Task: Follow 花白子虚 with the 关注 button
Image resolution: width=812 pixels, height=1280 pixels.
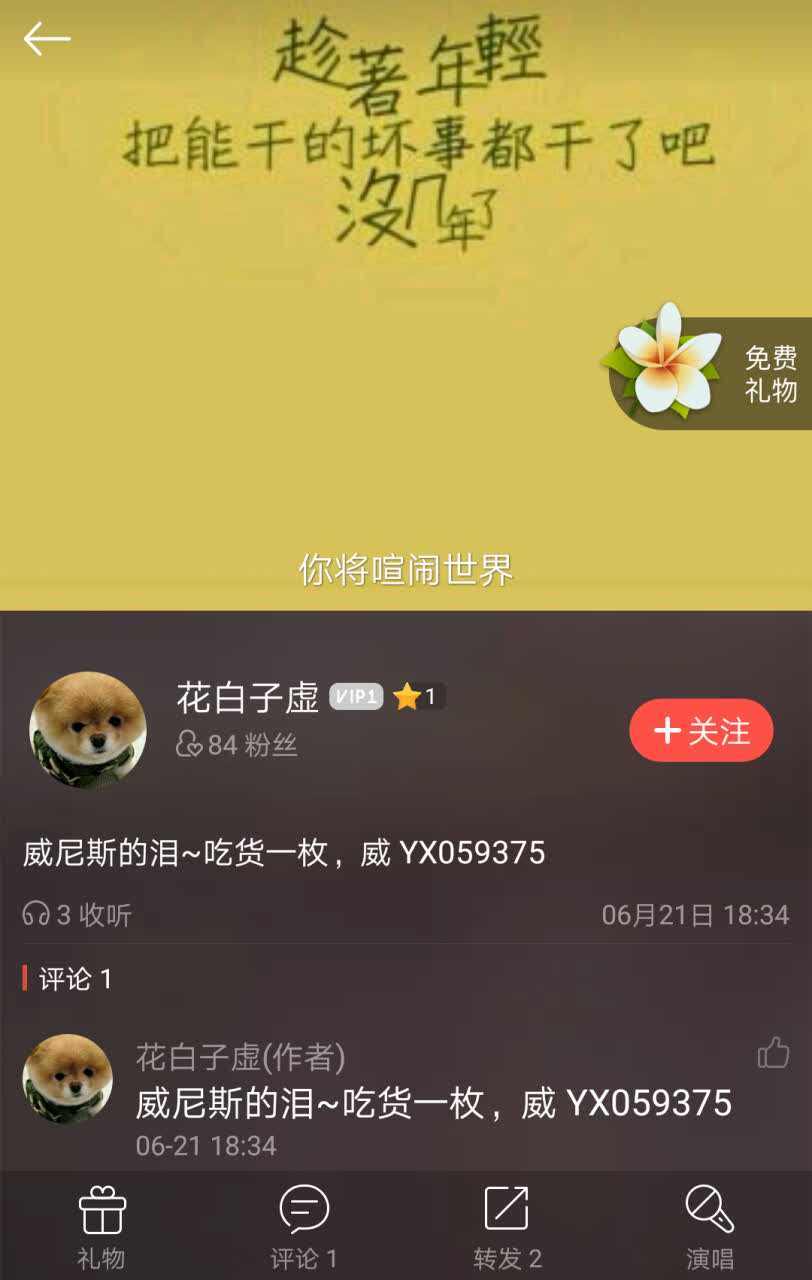Action: (701, 730)
